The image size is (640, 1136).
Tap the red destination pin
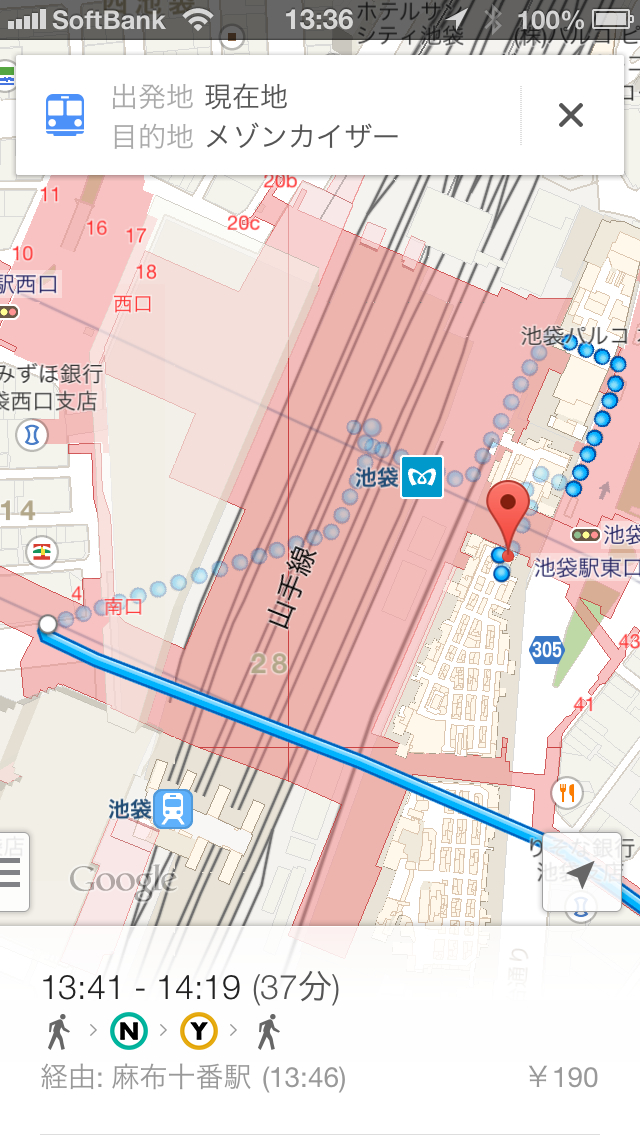point(509,510)
